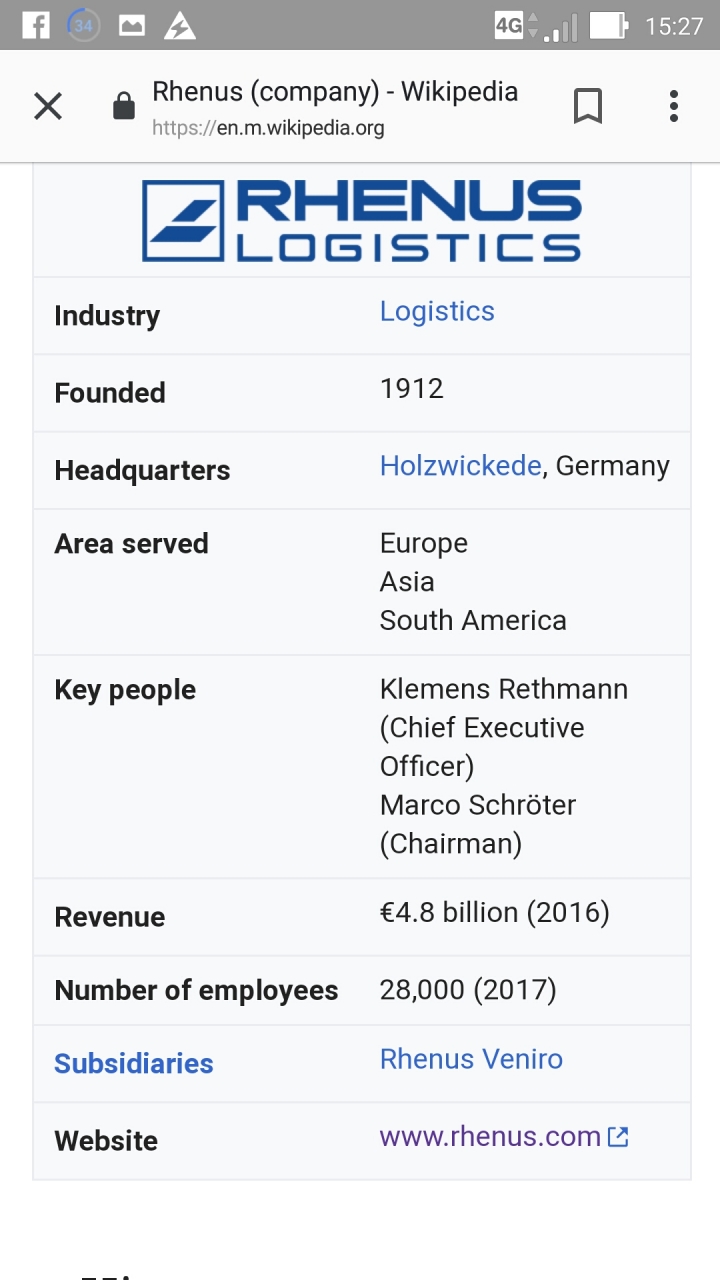This screenshot has height=1280, width=720.
Task: Open the Logistics industry link
Action: click(437, 311)
